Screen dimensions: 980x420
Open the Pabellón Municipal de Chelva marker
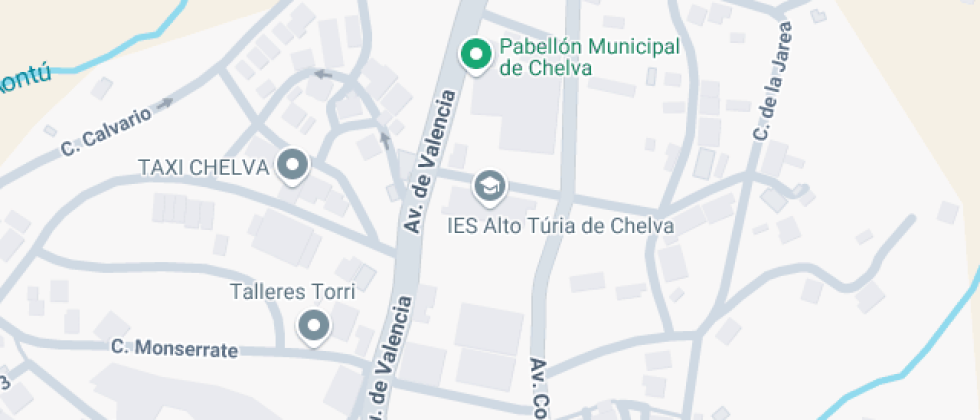click(x=476, y=56)
